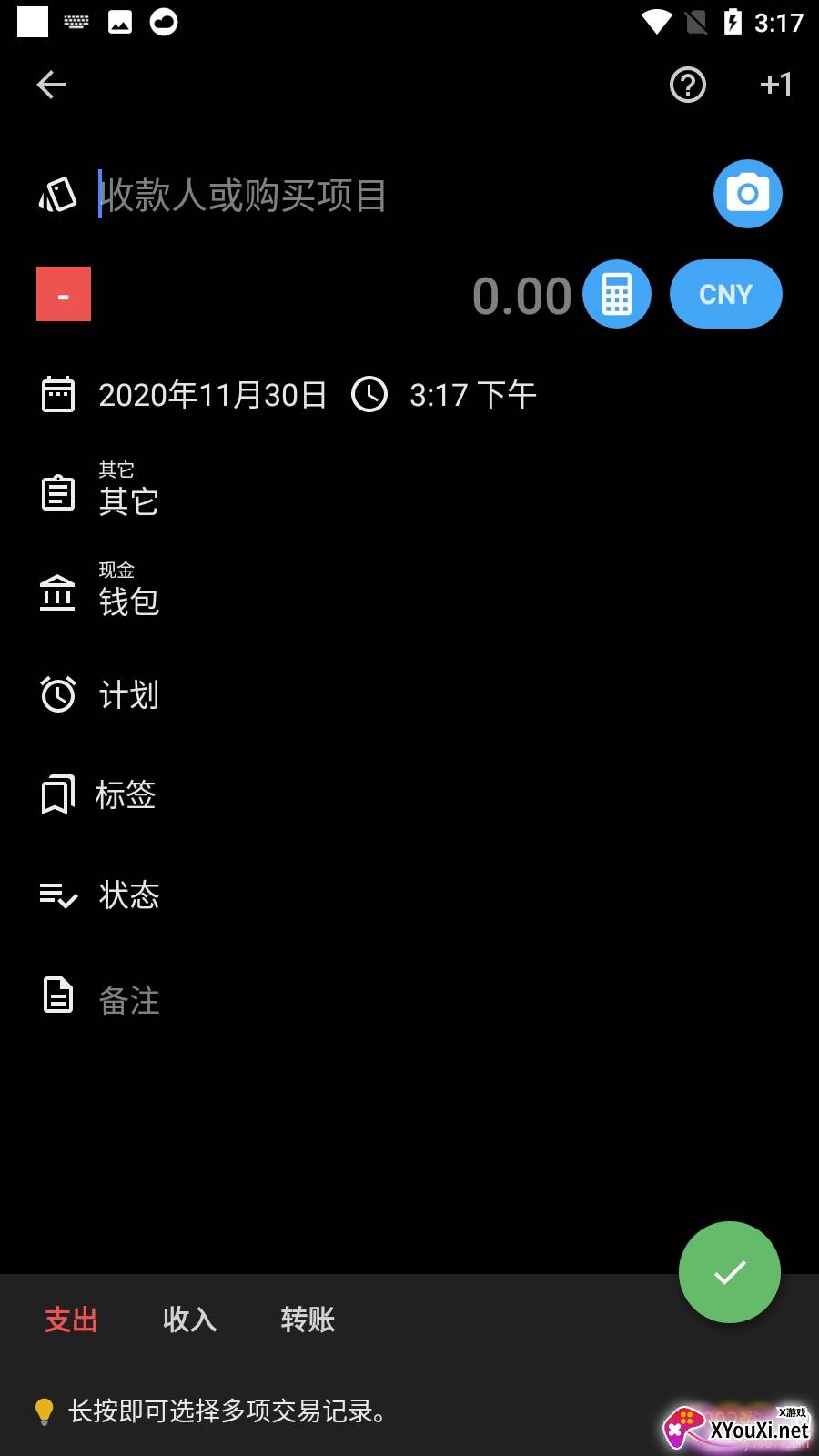Open the 计划 schedule option
The width and height of the screenshot is (819, 1456).
point(128,694)
